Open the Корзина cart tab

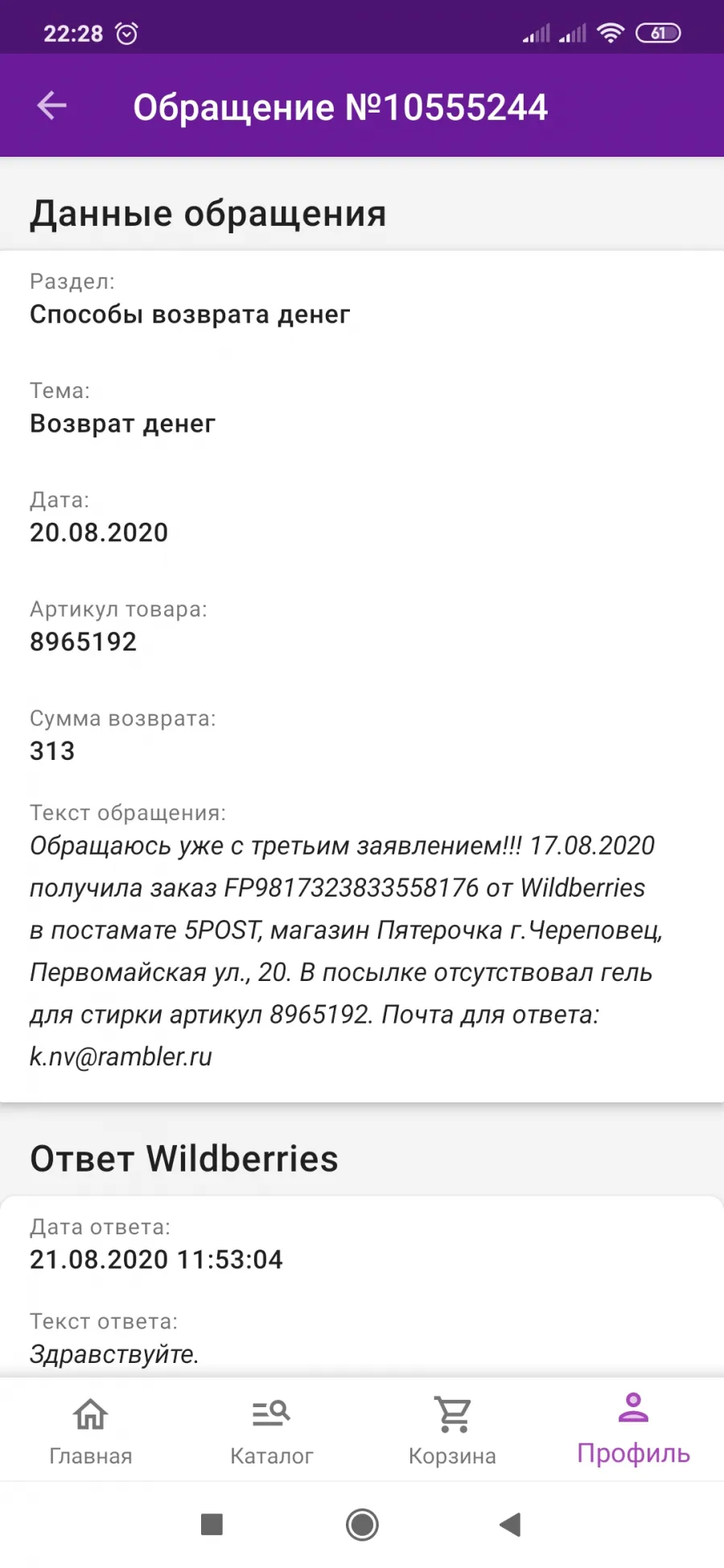coord(453,1430)
